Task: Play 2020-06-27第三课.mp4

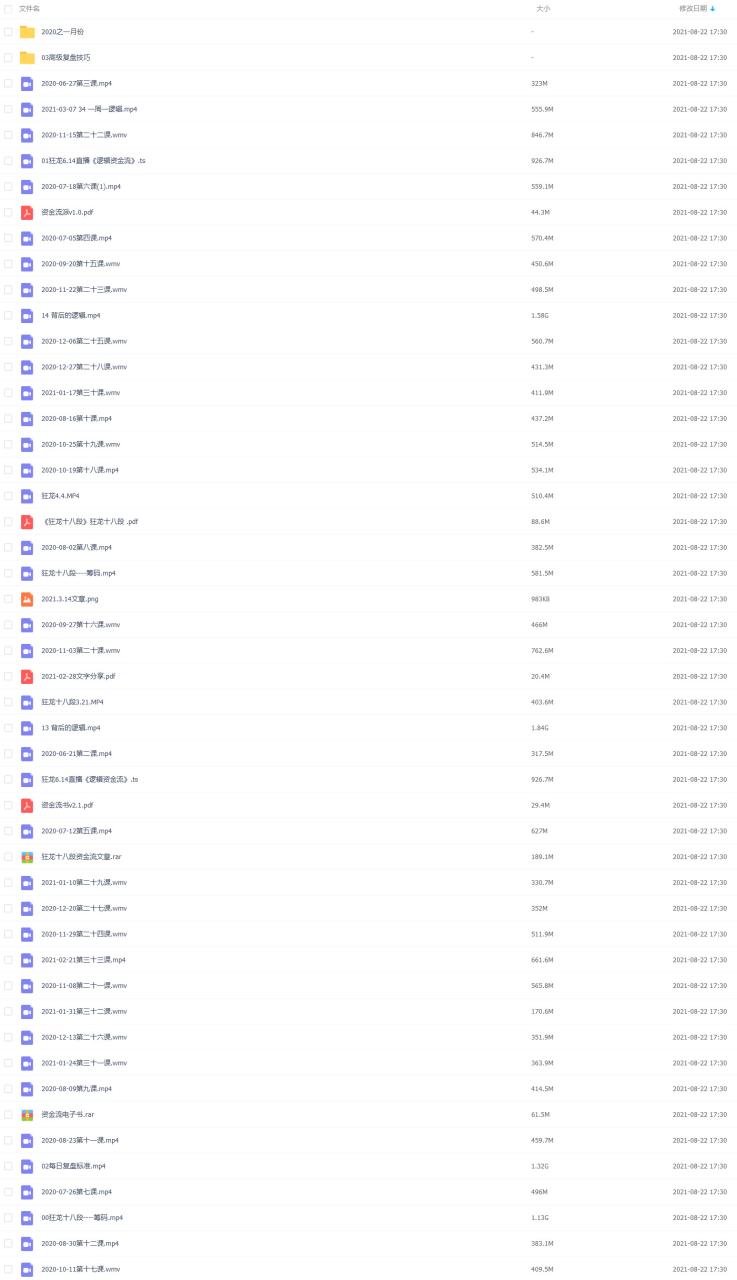Action: [76, 83]
